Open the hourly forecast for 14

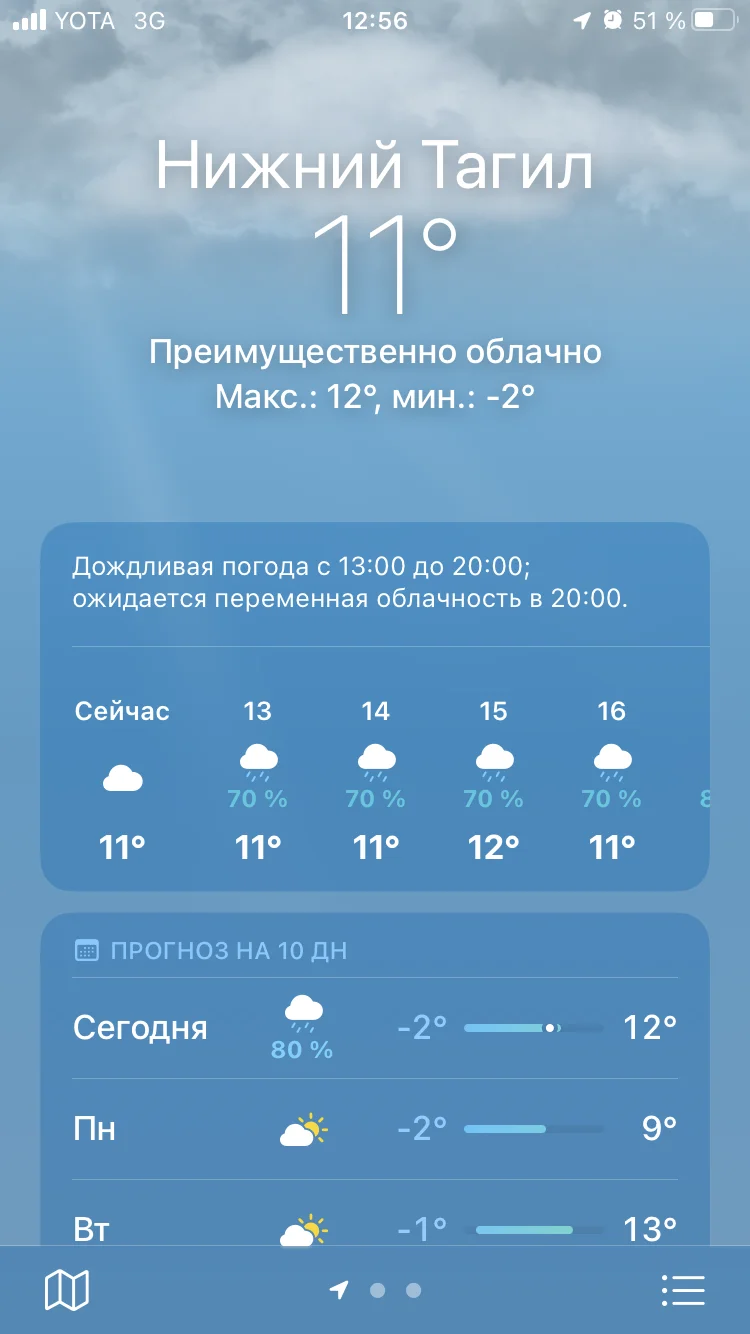tap(376, 781)
